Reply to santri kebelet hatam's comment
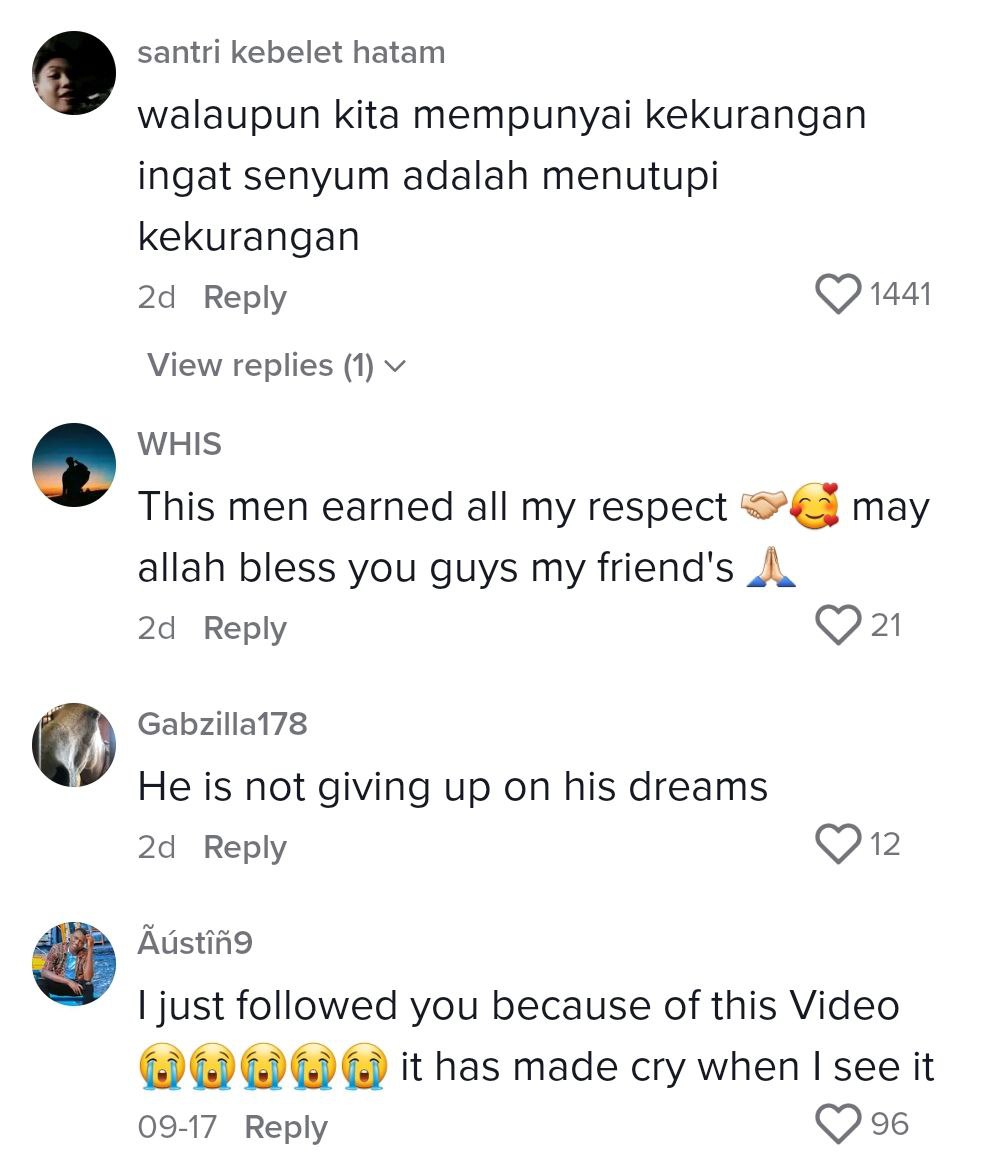984x1155 pixels. [244, 298]
